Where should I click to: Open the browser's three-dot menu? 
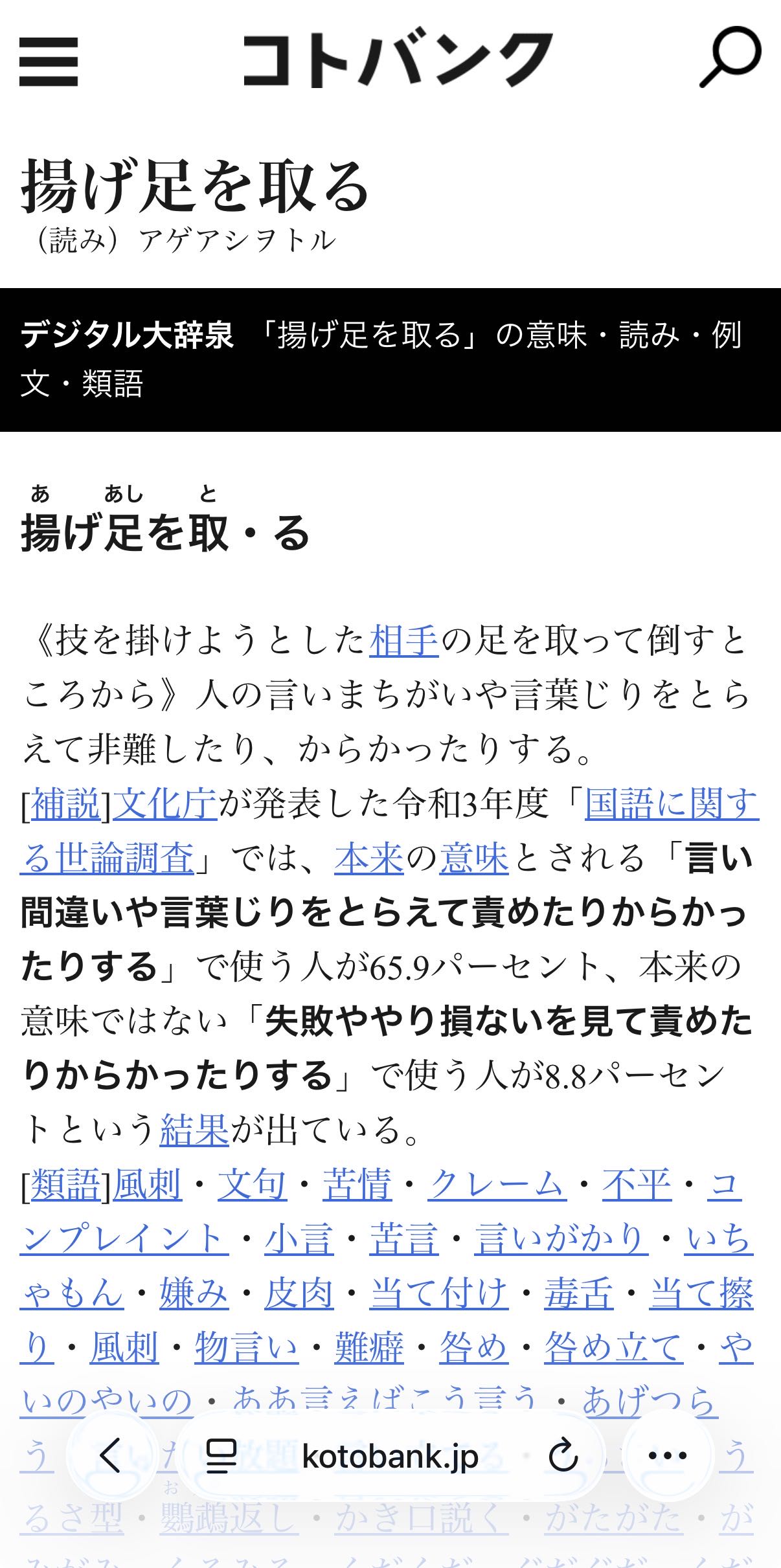[x=668, y=1457]
